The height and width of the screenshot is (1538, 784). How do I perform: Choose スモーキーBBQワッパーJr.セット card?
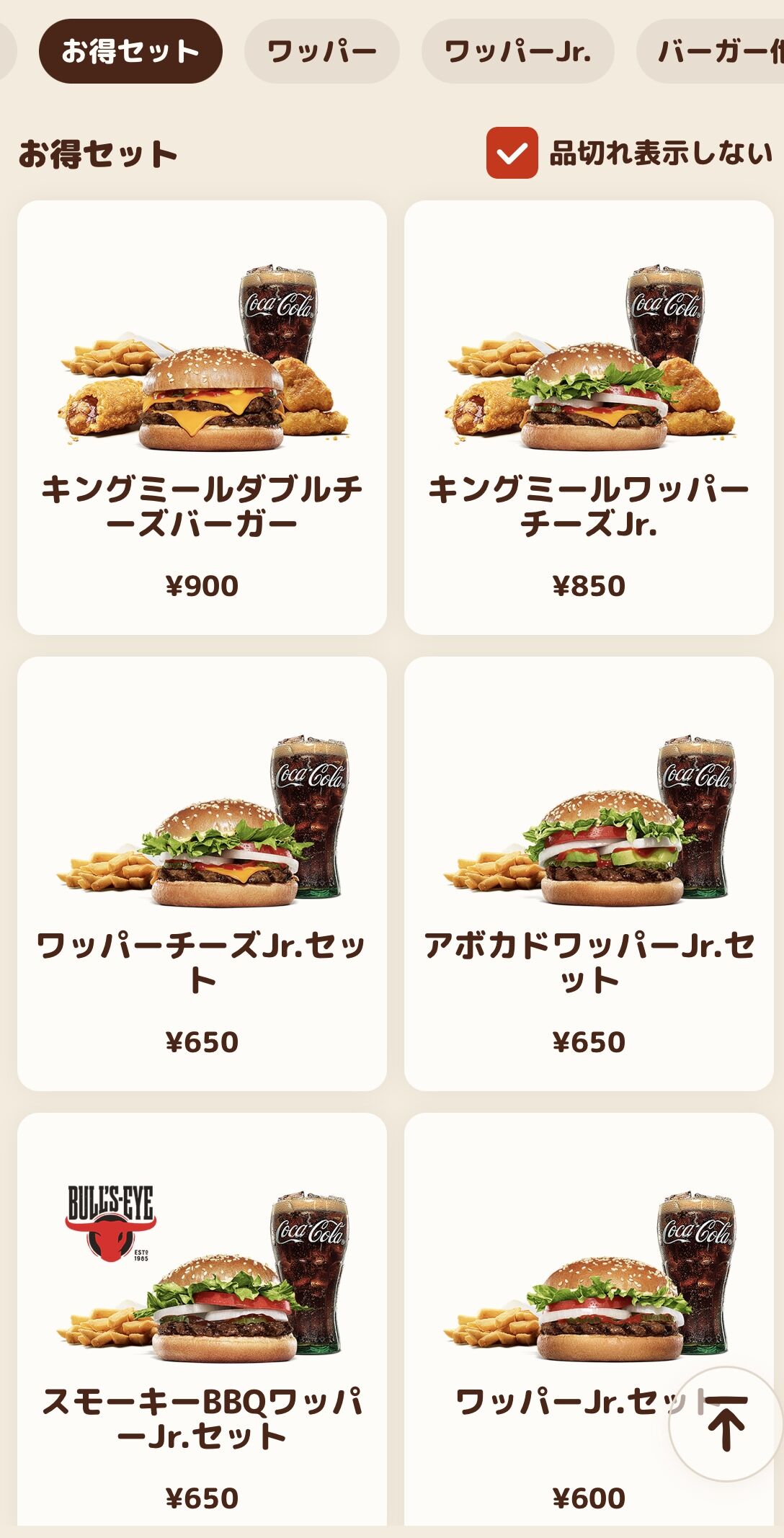[202, 1319]
